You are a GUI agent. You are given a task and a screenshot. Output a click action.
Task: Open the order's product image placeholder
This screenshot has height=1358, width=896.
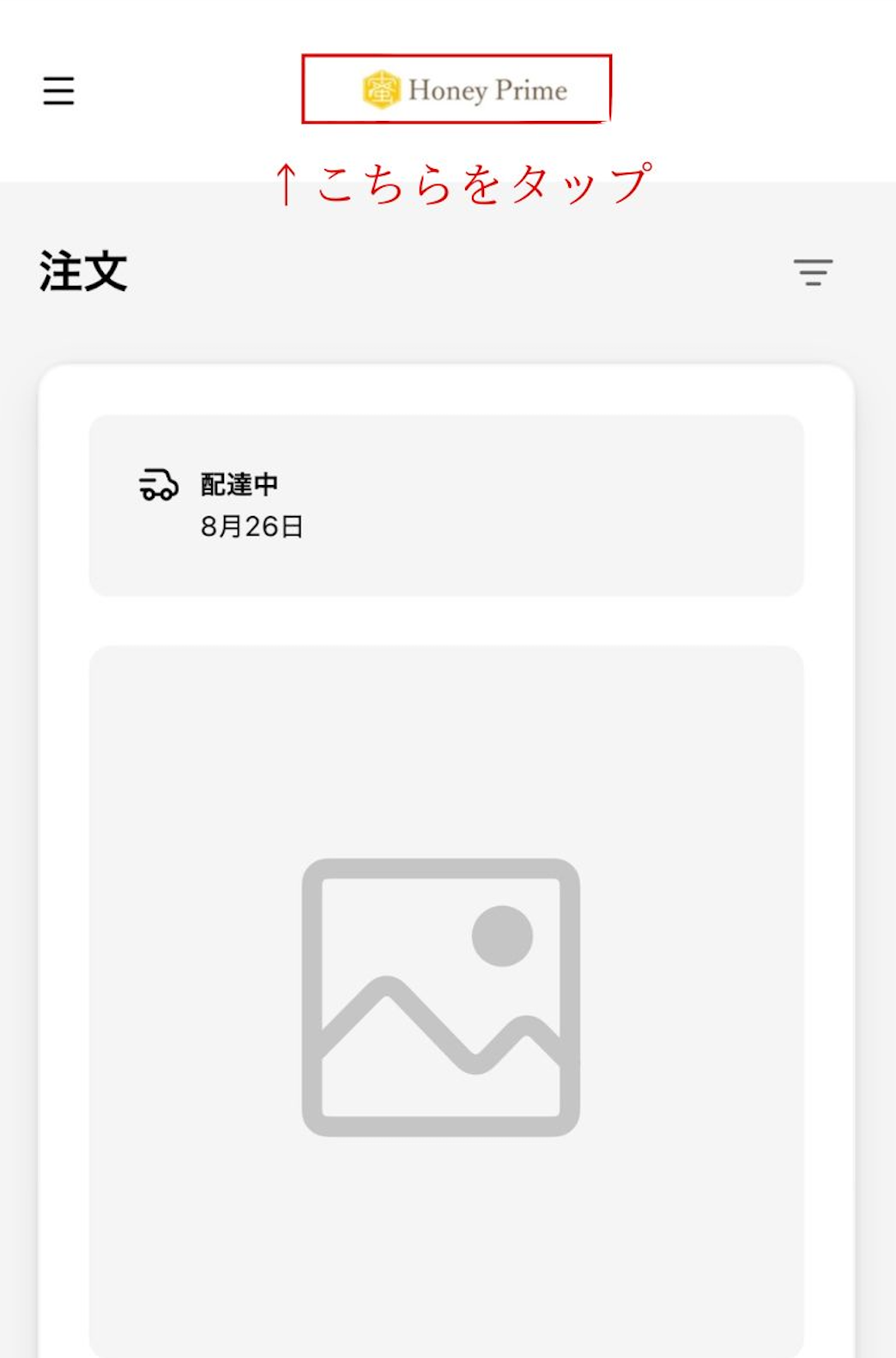click(441, 996)
